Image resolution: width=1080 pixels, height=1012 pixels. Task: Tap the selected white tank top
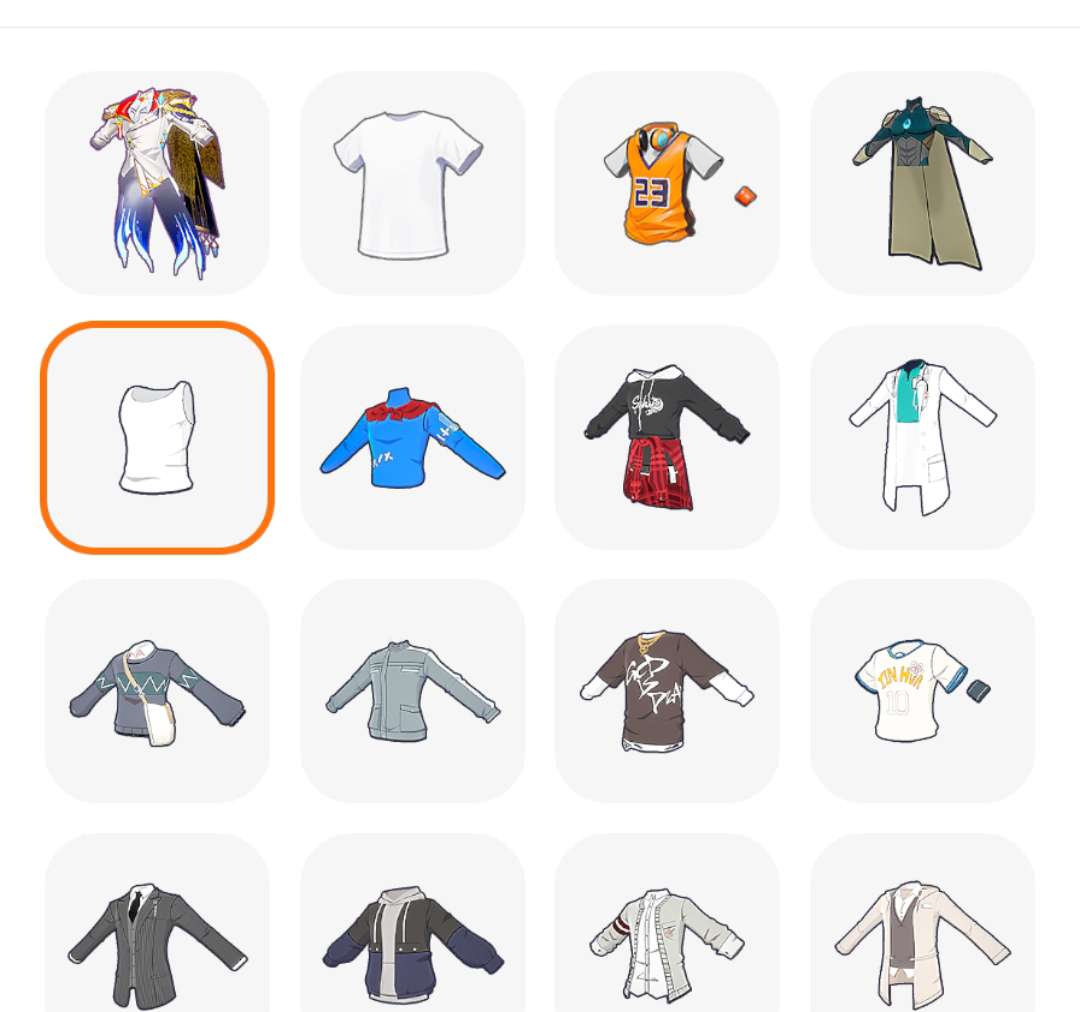coord(157,437)
